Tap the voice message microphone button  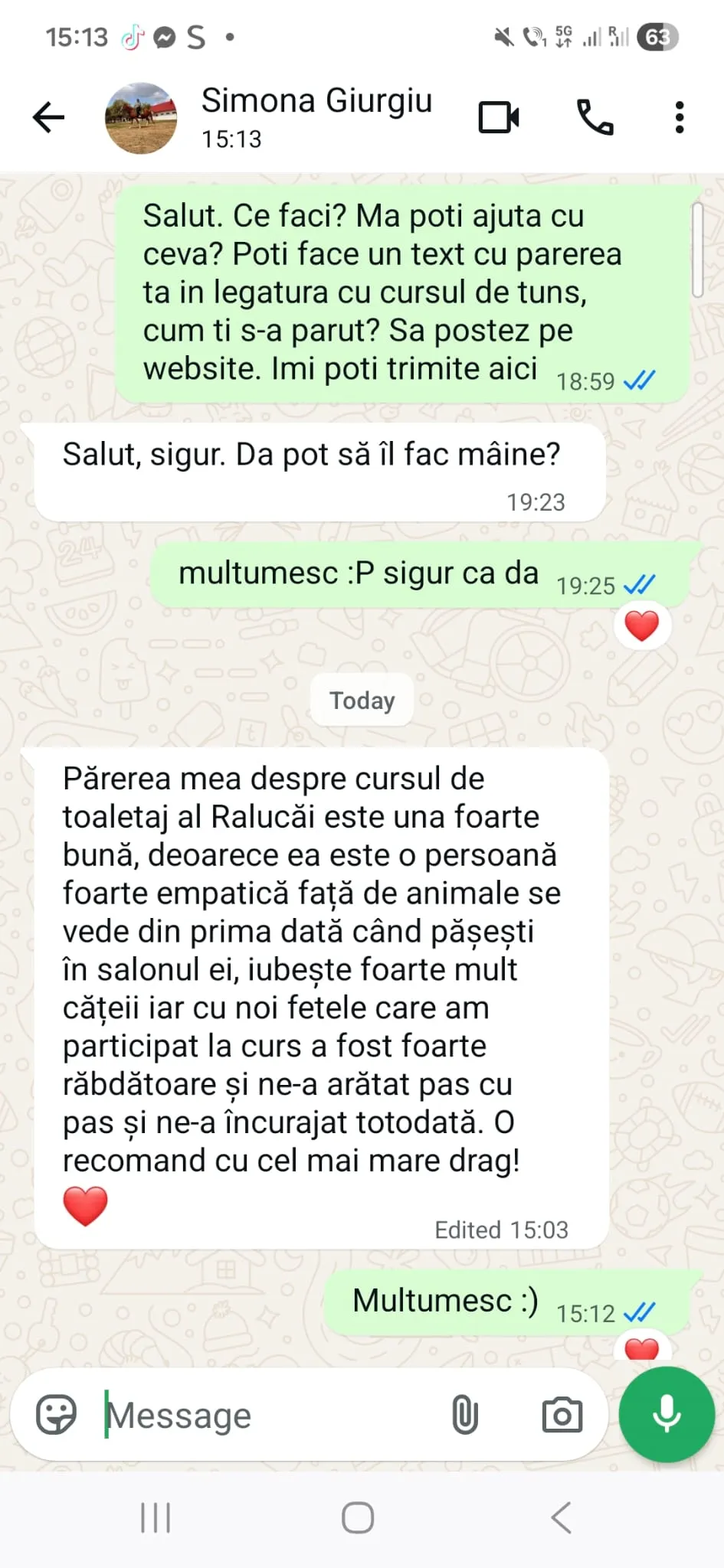click(665, 1414)
